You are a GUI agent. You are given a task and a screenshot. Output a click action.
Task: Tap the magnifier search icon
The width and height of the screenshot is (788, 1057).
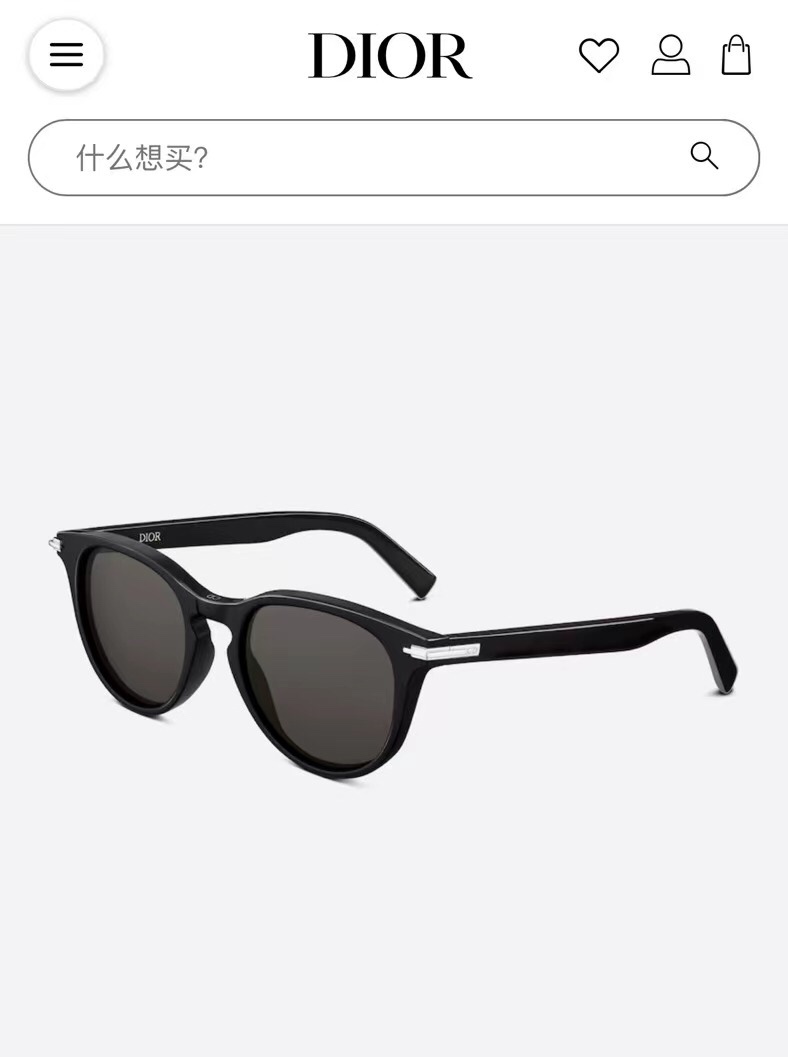(x=704, y=156)
